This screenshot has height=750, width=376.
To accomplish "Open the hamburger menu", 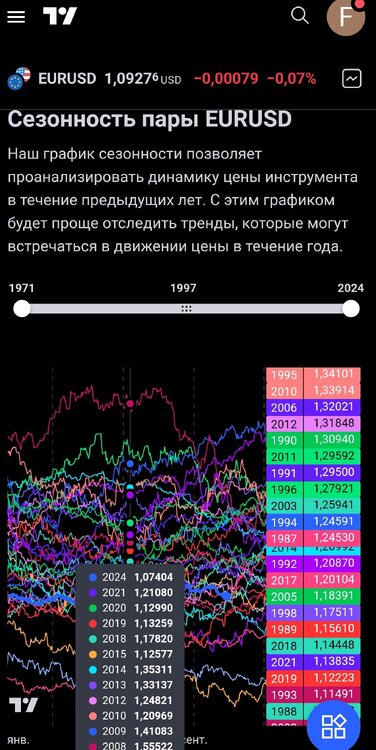I will coord(16,17).
